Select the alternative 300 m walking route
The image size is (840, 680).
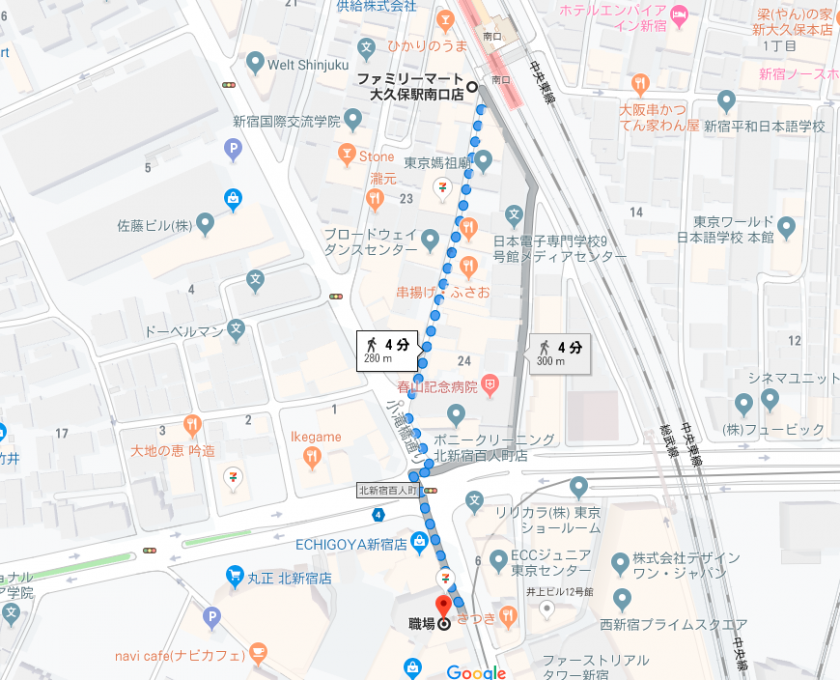[558, 352]
